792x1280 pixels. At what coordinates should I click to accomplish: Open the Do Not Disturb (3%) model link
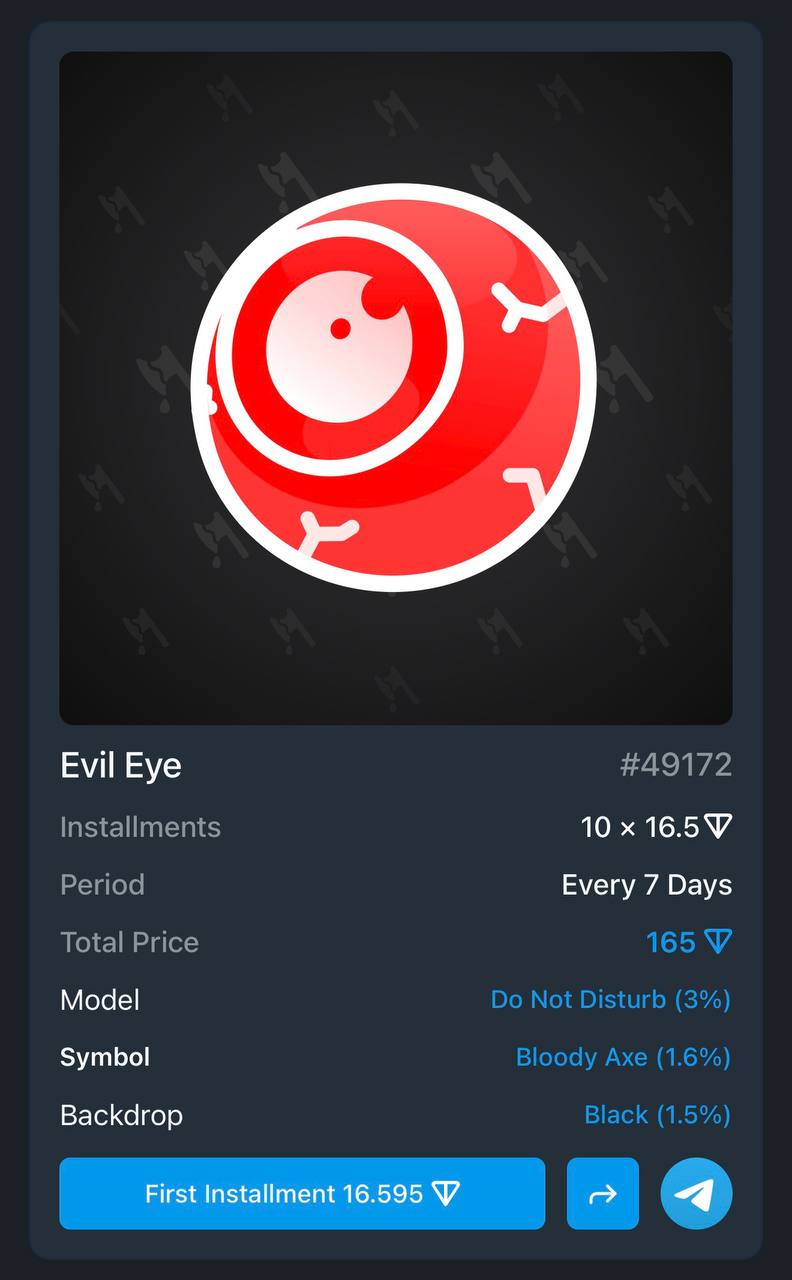[610, 999]
